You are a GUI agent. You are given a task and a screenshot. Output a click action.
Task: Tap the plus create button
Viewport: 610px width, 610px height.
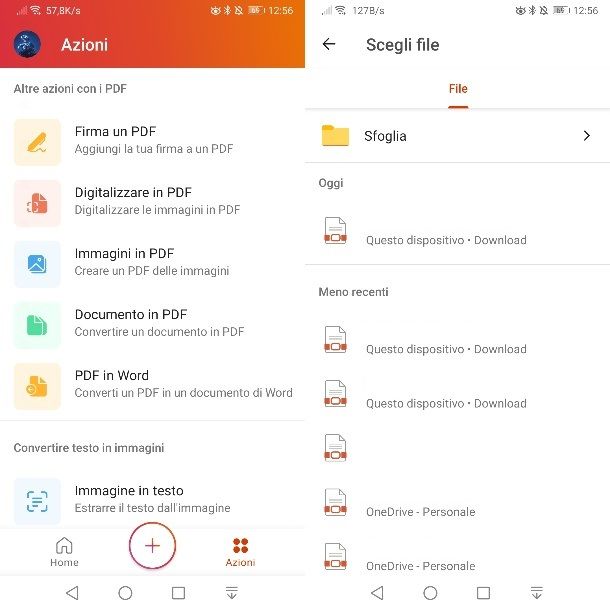tap(152, 546)
